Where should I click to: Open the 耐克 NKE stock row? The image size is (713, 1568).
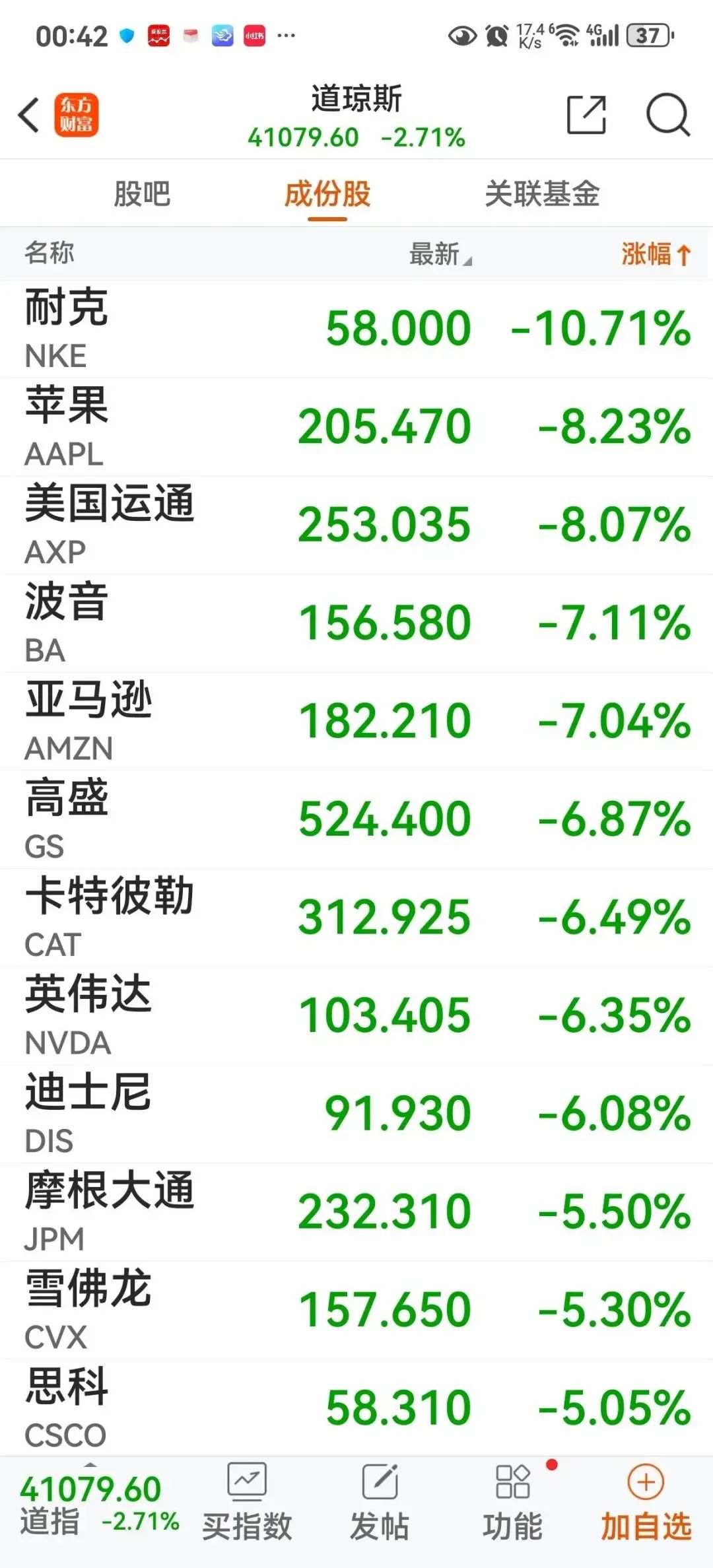(x=356, y=329)
